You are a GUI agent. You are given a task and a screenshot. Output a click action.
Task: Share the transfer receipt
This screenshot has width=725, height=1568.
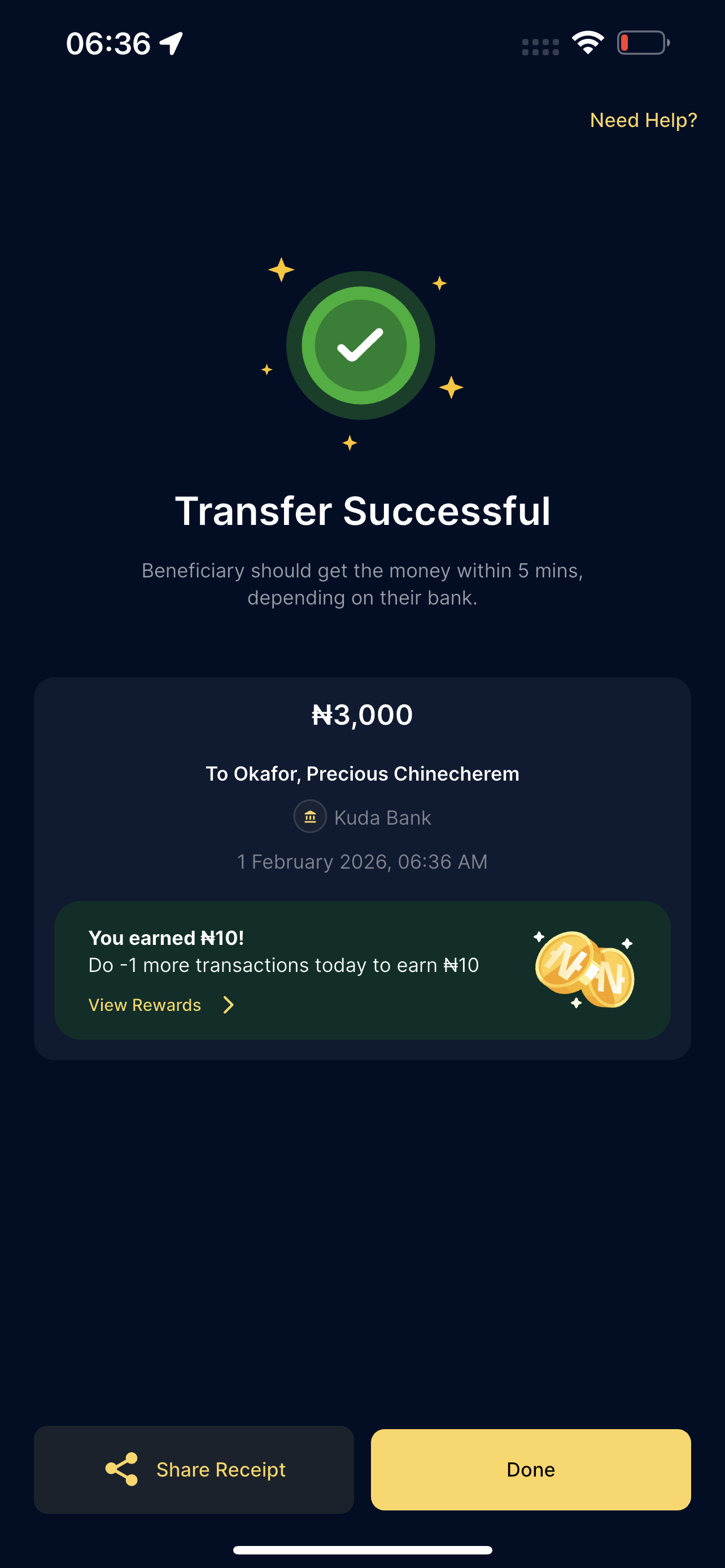[194, 1469]
